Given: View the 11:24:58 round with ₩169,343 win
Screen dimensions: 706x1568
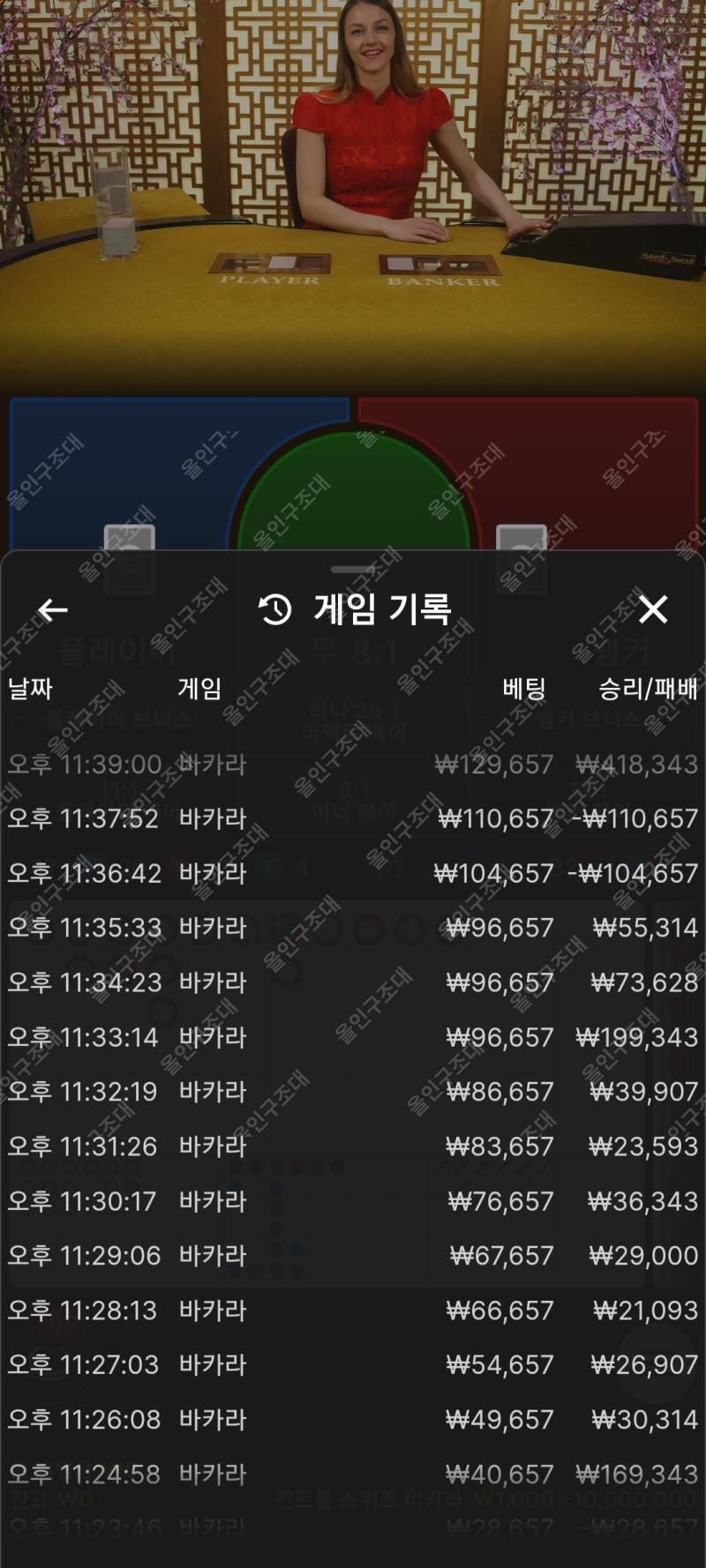Looking at the screenshot, I should click(353, 1475).
